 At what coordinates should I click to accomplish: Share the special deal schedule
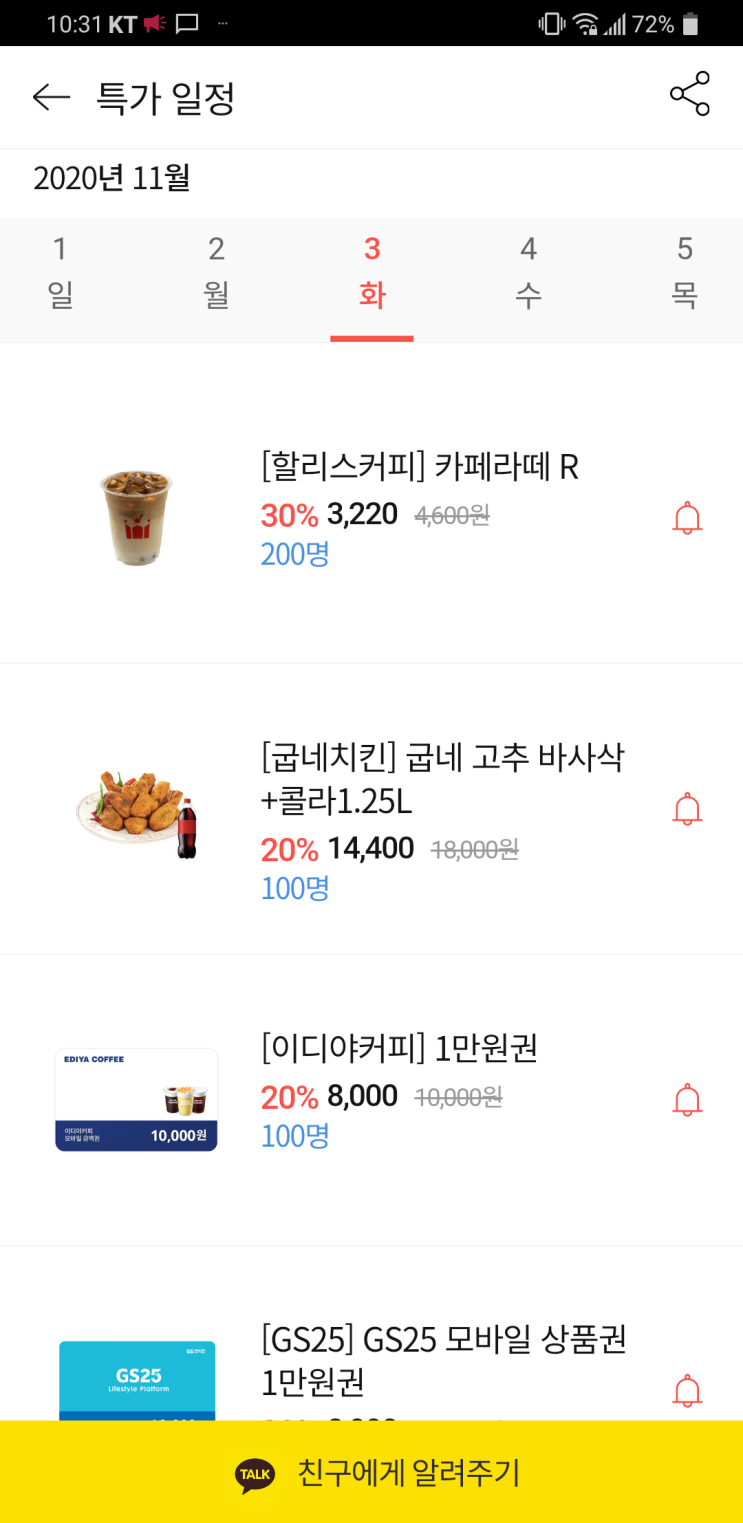click(x=689, y=94)
